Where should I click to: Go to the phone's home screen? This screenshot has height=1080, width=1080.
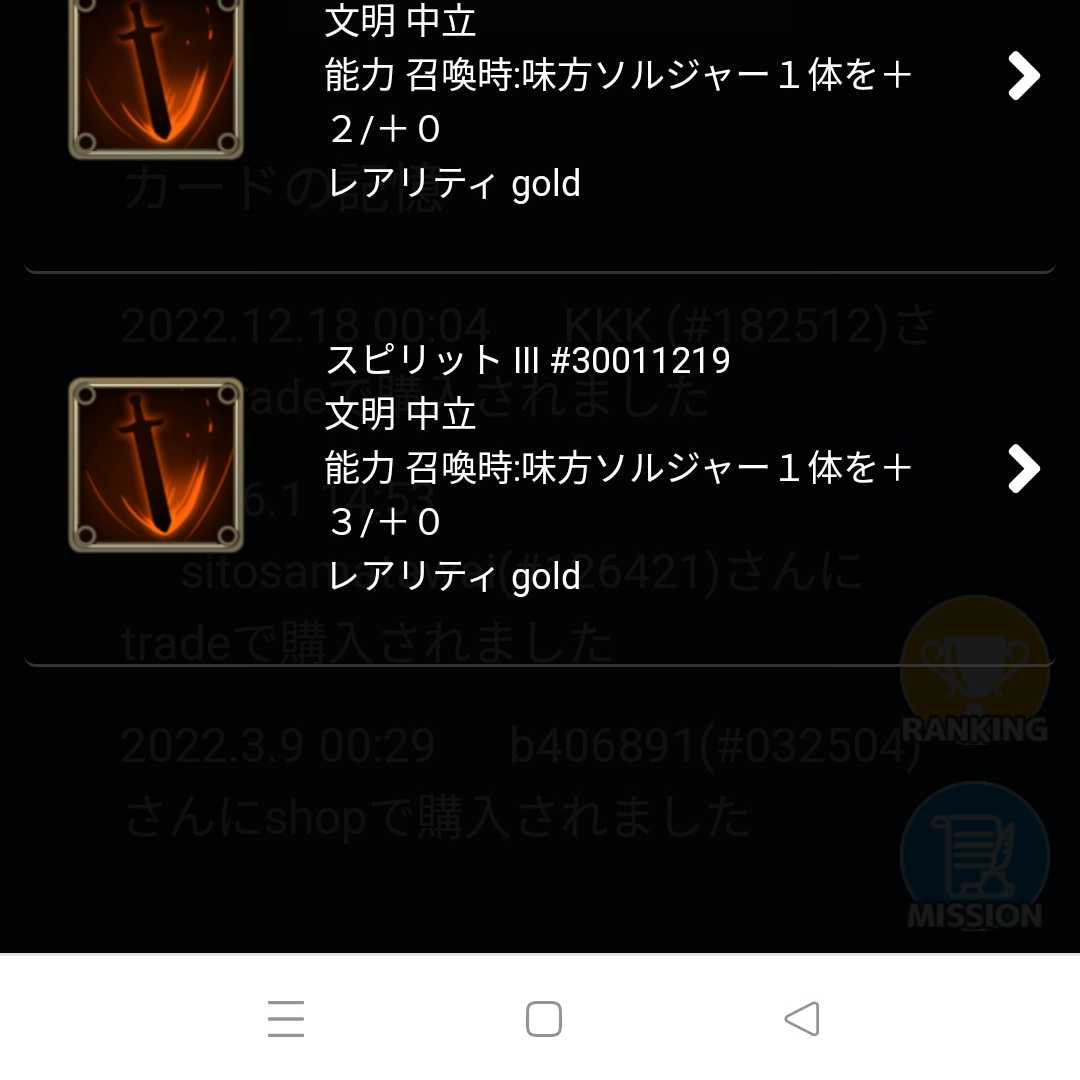(543, 1019)
